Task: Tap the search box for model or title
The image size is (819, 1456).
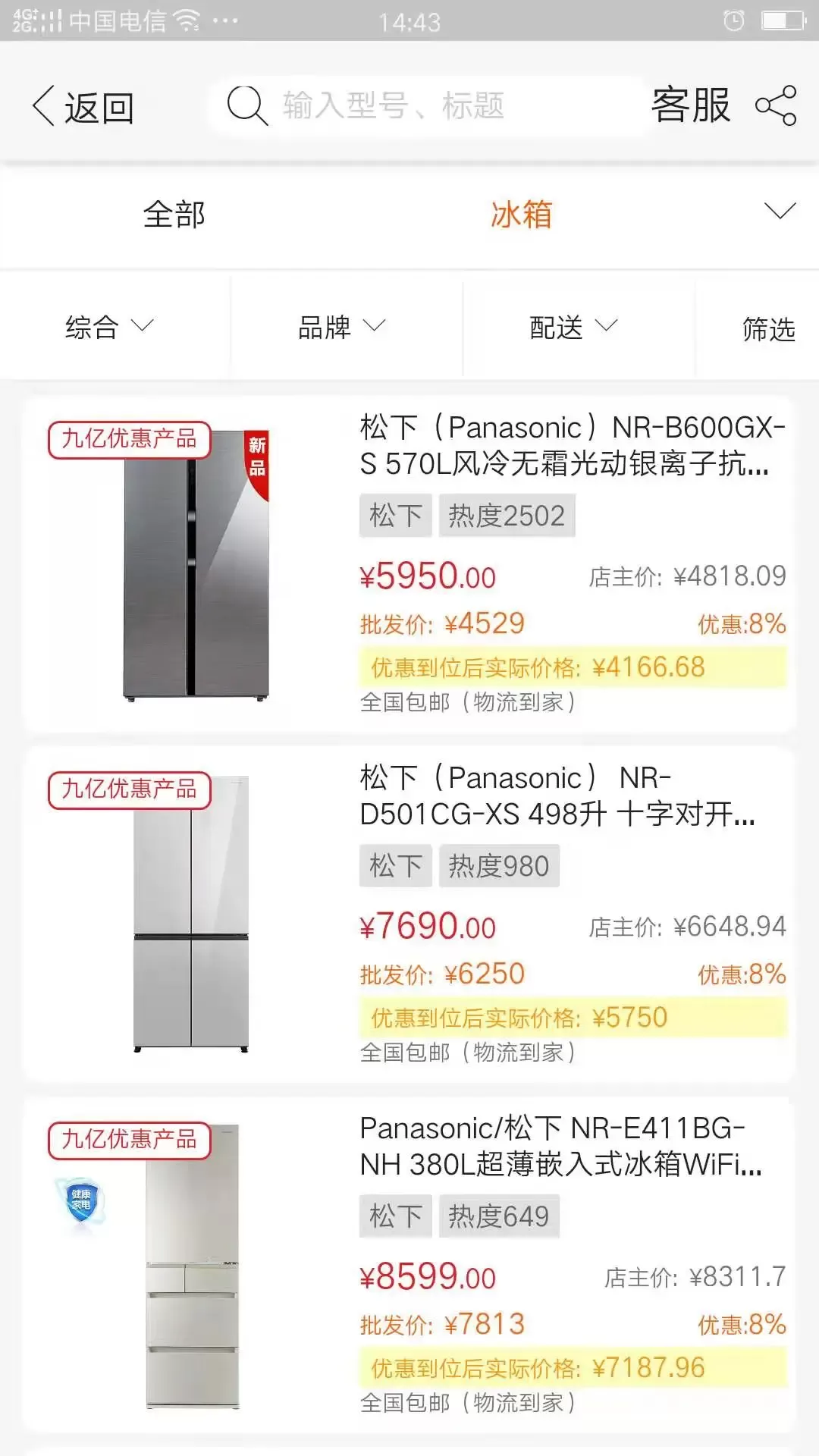Action: click(428, 105)
